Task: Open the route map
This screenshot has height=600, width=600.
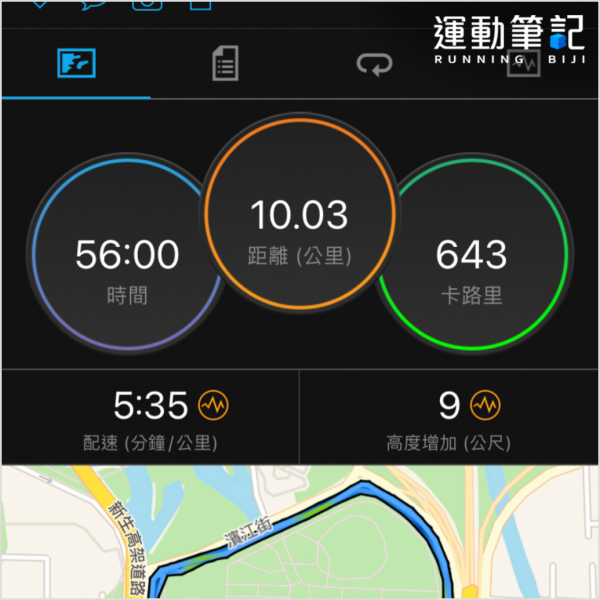Action: [x=300, y=535]
